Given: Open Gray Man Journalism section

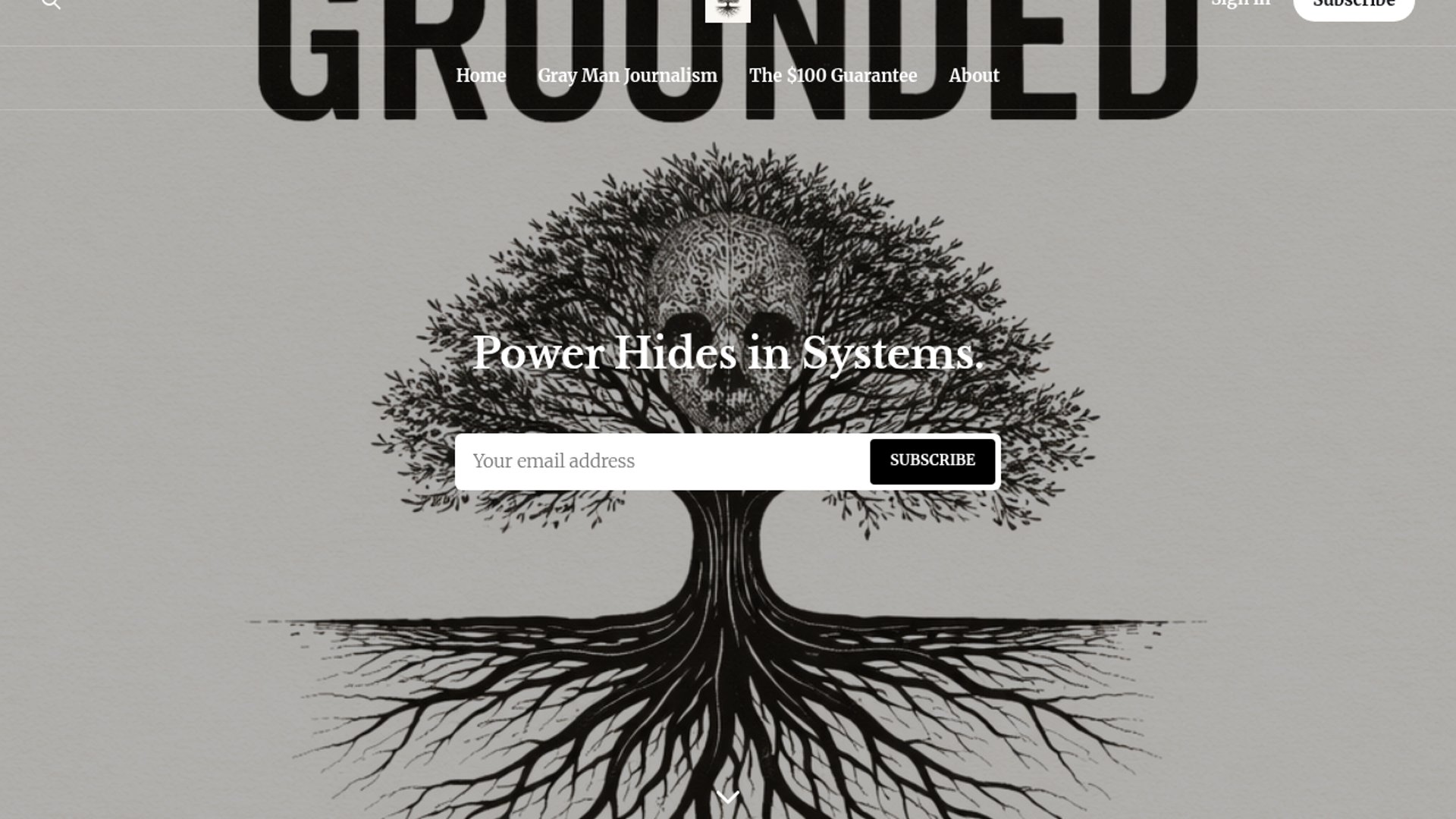Looking at the screenshot, I should tap(627, 76).
